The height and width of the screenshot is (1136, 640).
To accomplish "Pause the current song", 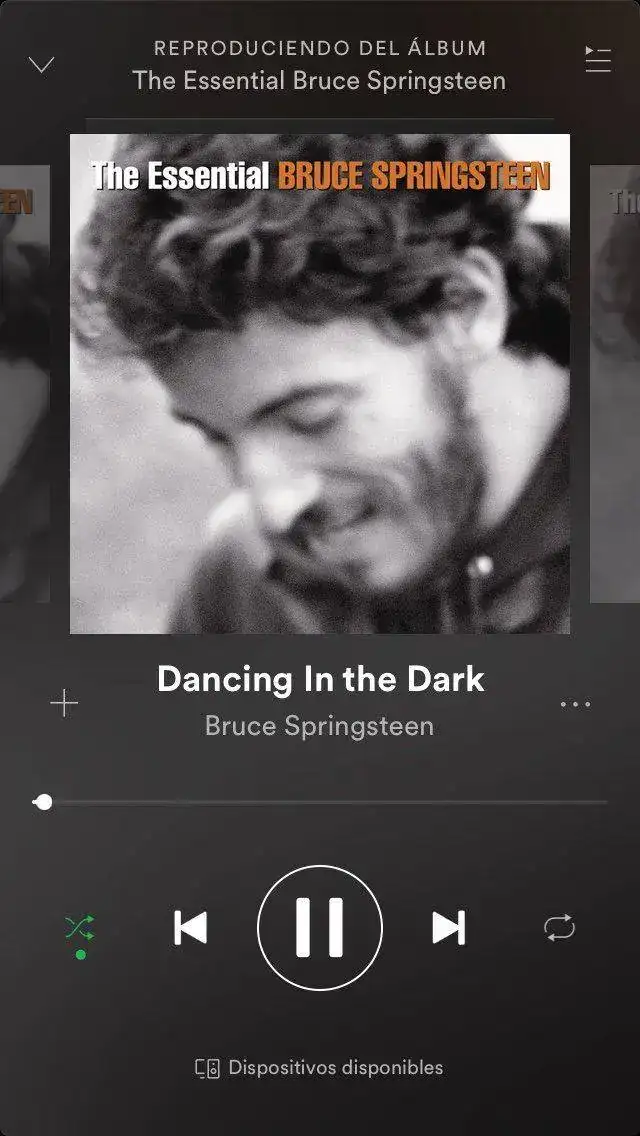I will [320, 928].
